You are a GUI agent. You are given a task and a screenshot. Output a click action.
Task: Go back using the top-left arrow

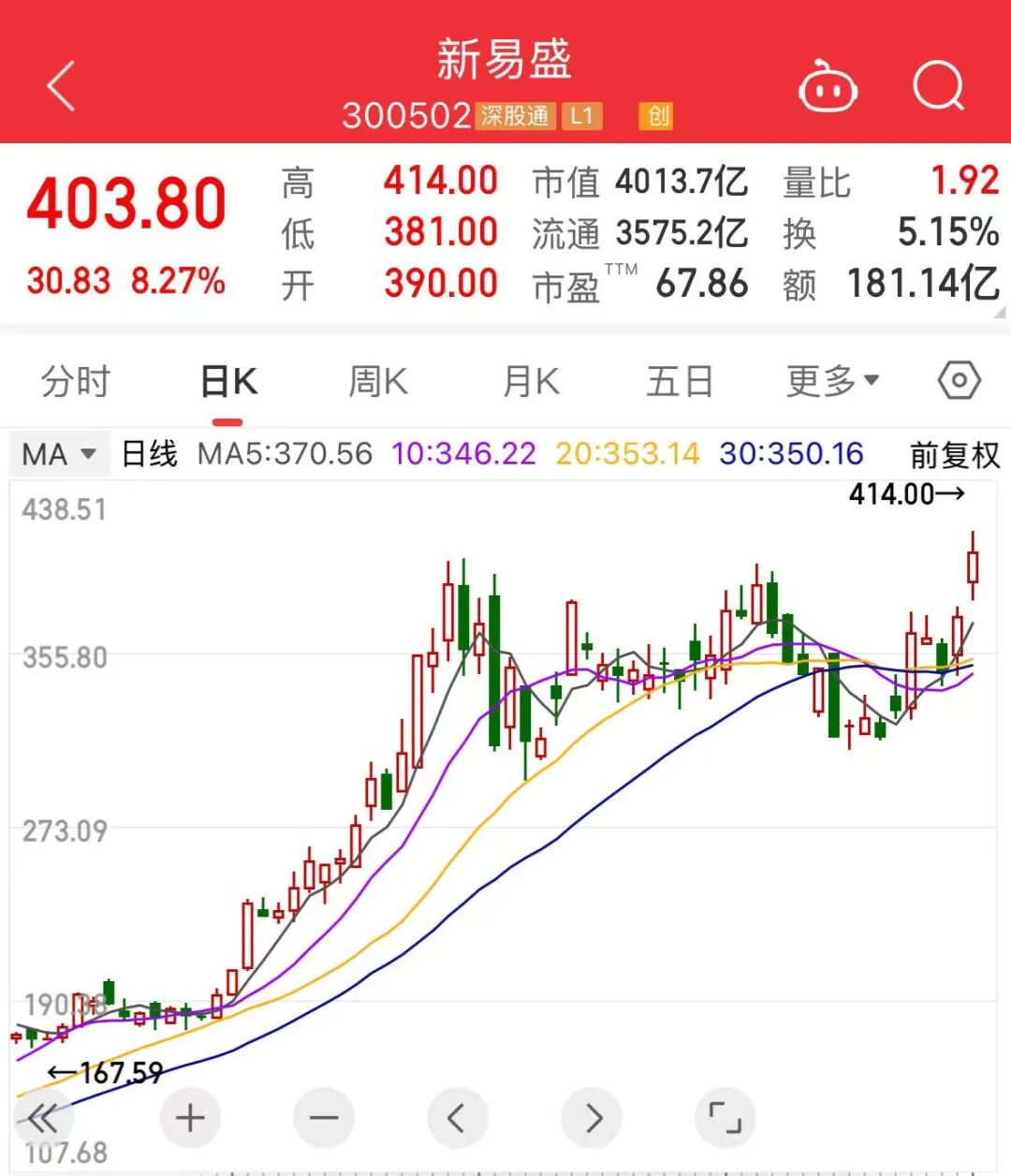coord(61,87)
